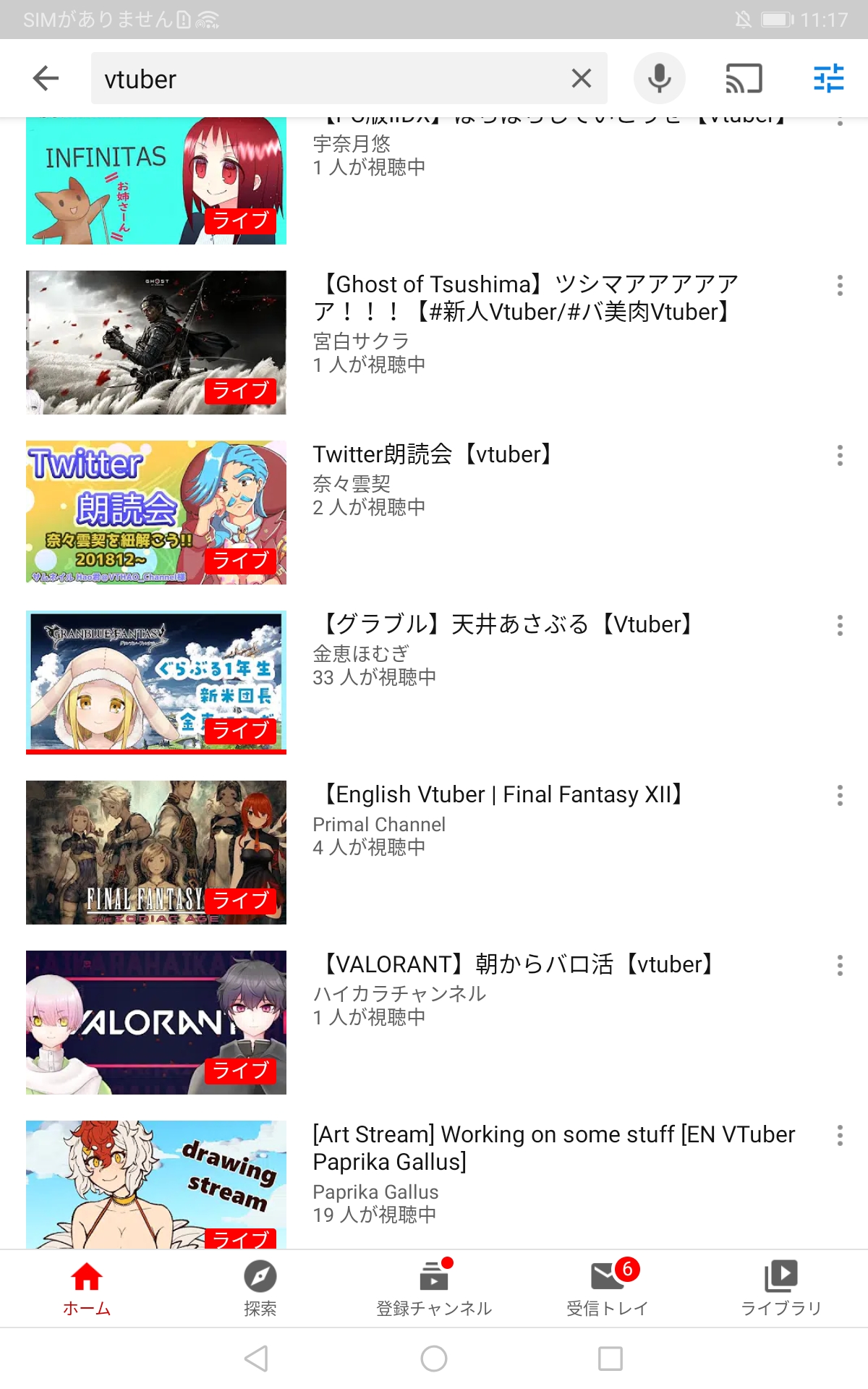This screenshot has height=1389, width=868.
Task: Open the cast to device option
Action: tap(744, 78)
